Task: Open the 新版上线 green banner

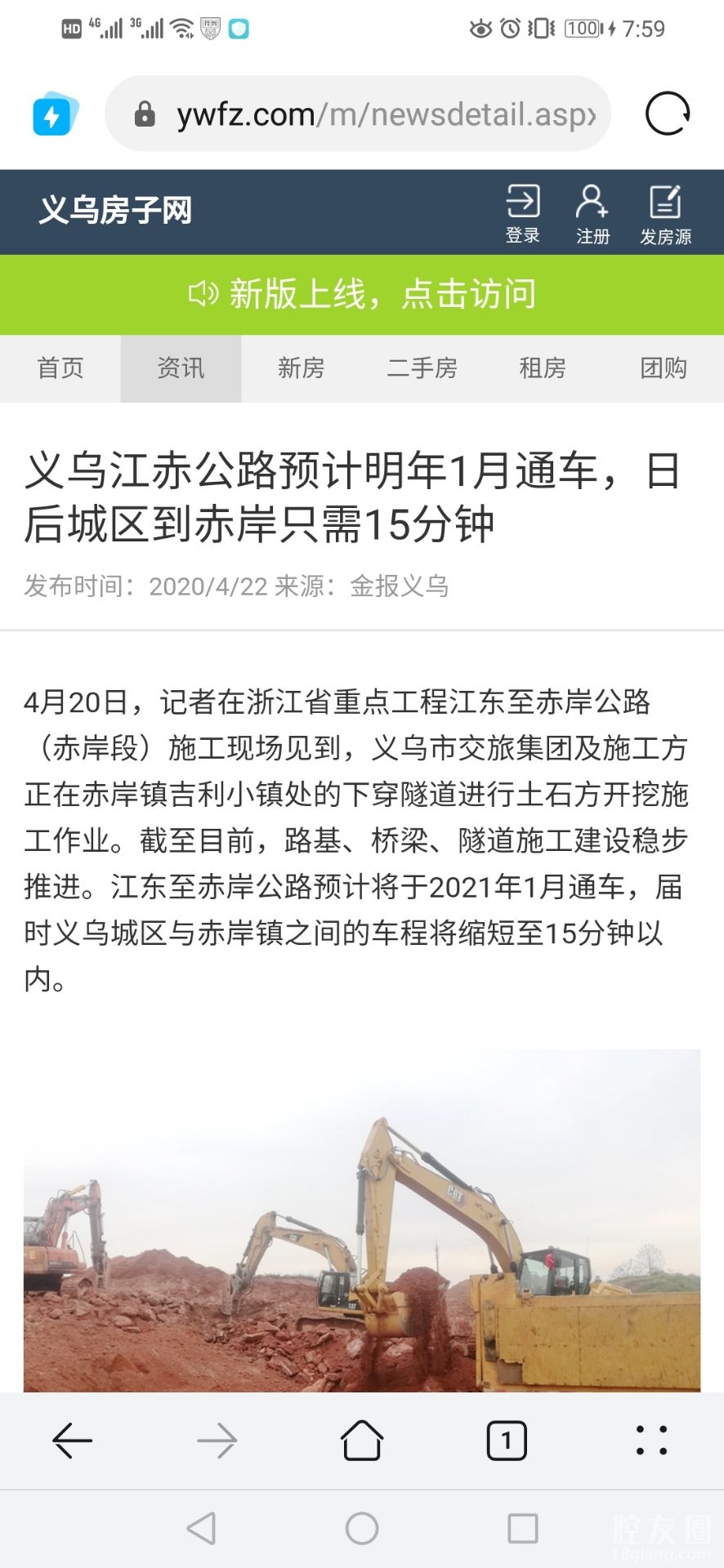Action: [362, 294]
